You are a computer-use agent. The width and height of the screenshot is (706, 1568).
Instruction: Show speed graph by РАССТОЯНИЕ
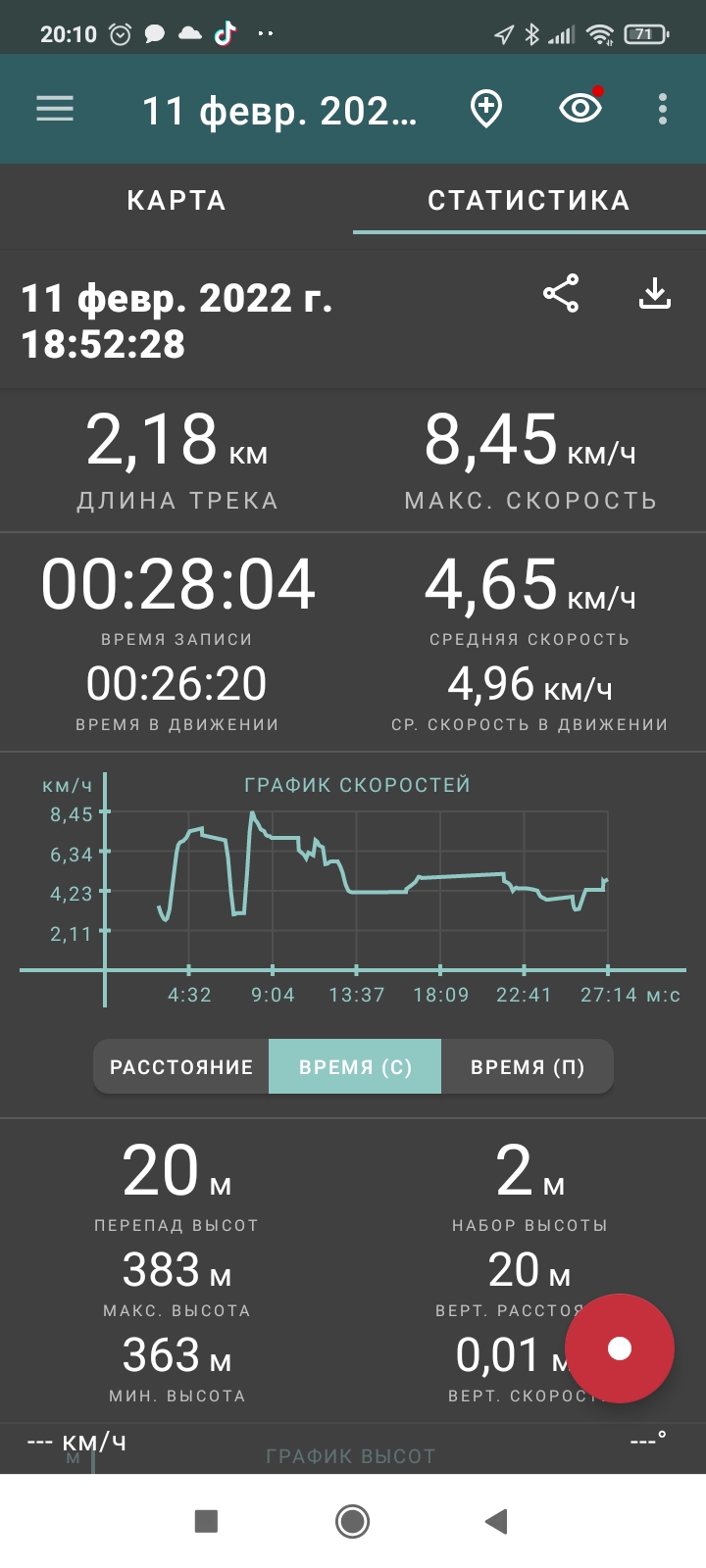click(181, 1067)
